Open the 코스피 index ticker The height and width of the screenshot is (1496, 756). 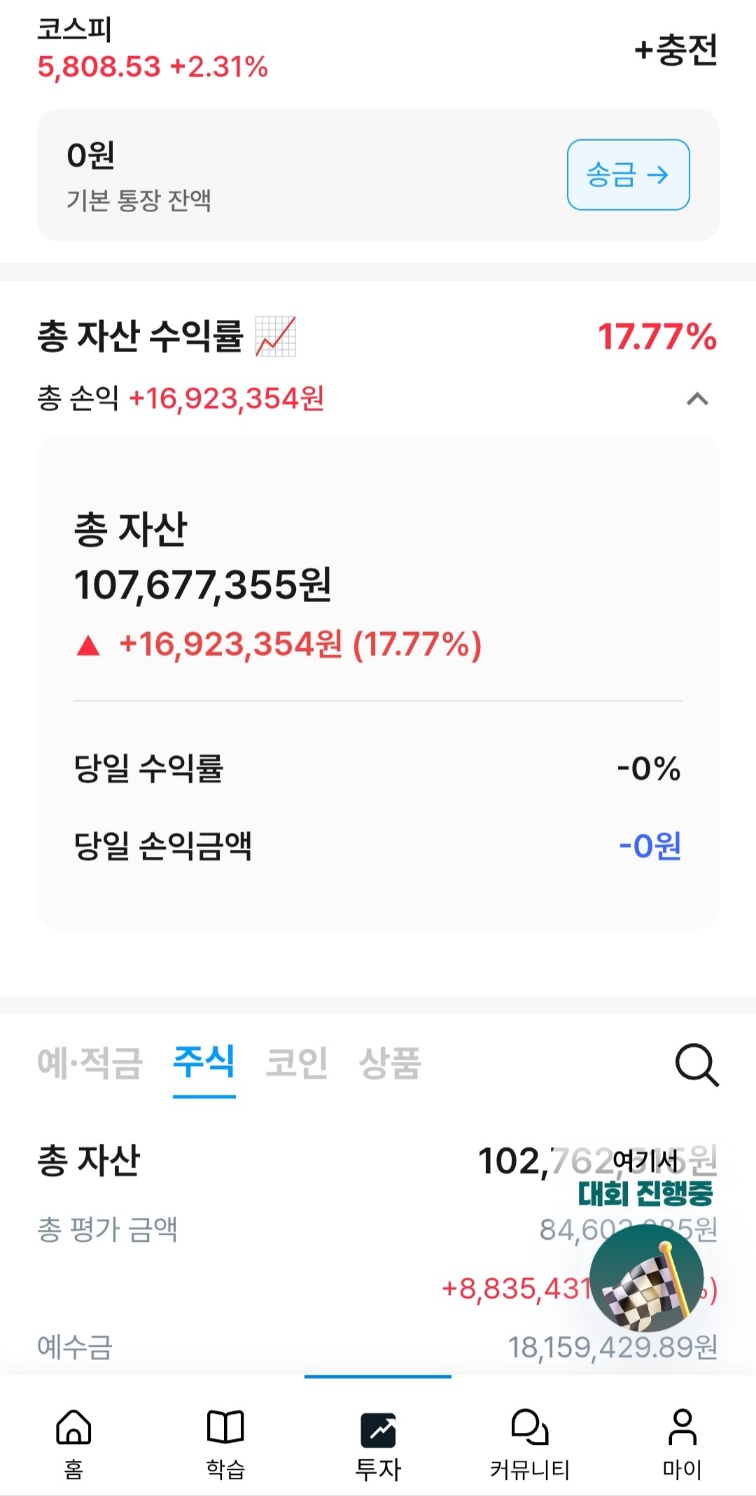coord(152,50)
